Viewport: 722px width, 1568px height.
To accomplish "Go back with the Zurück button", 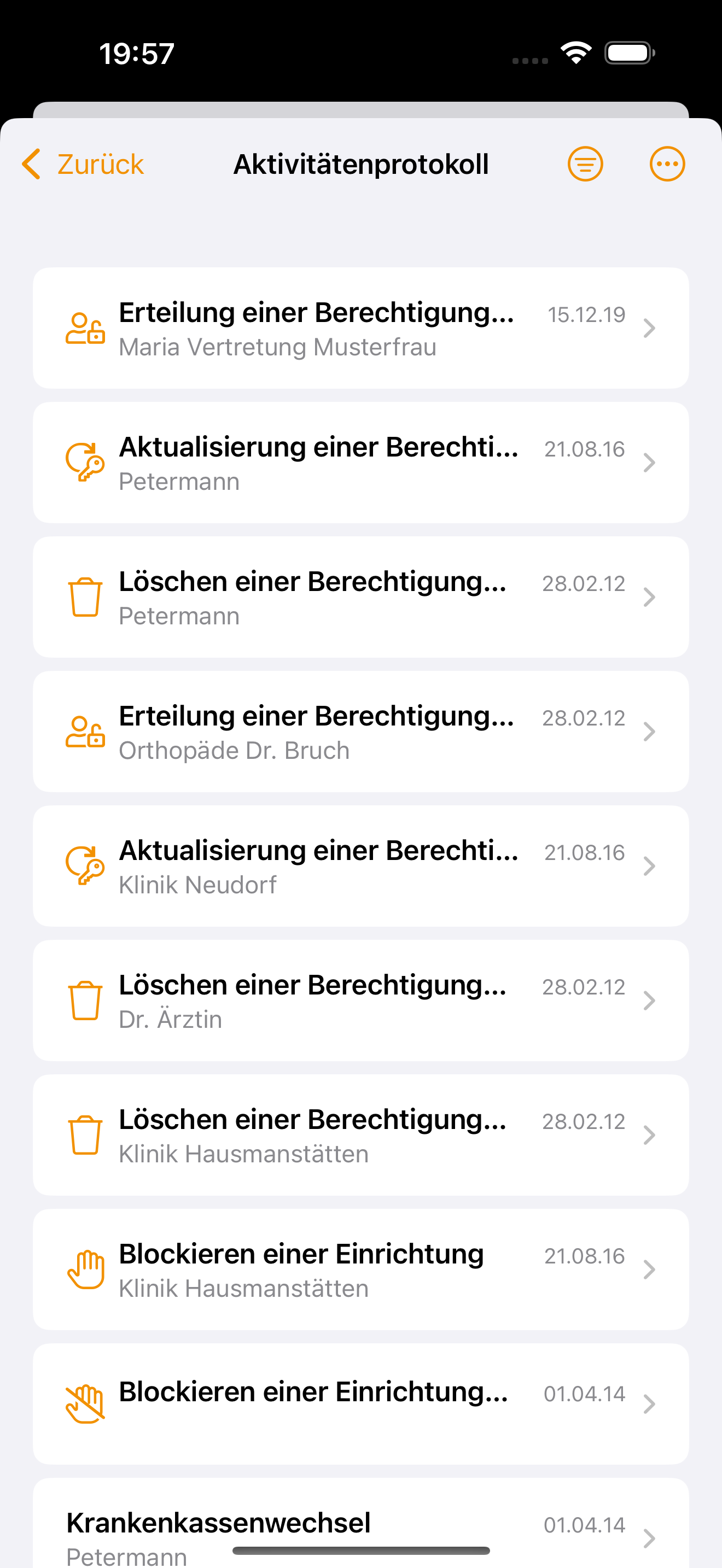I will click(83, 165).
